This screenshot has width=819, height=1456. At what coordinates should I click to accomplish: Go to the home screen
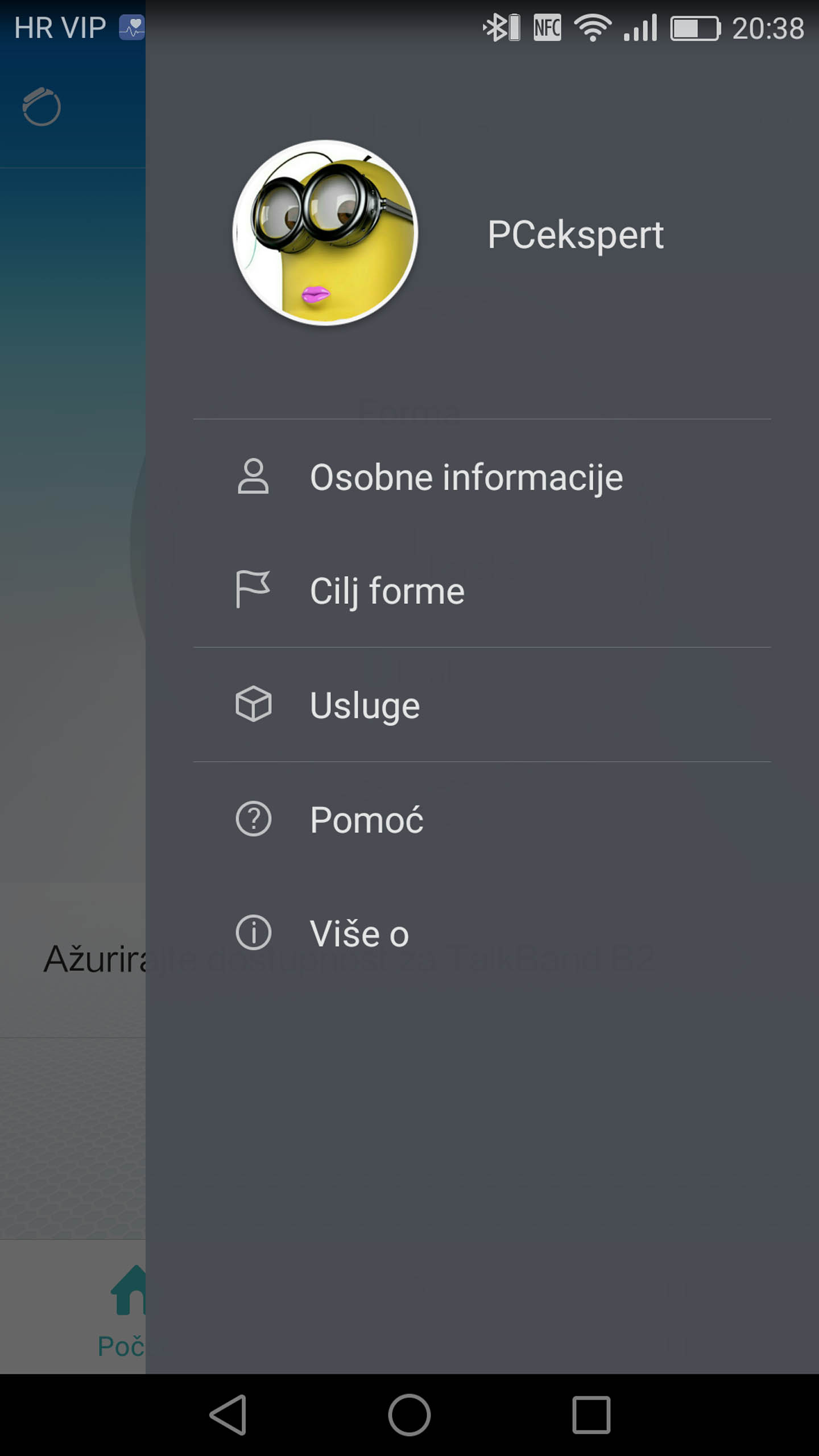pyautogui.click(x=409, y=1415)
